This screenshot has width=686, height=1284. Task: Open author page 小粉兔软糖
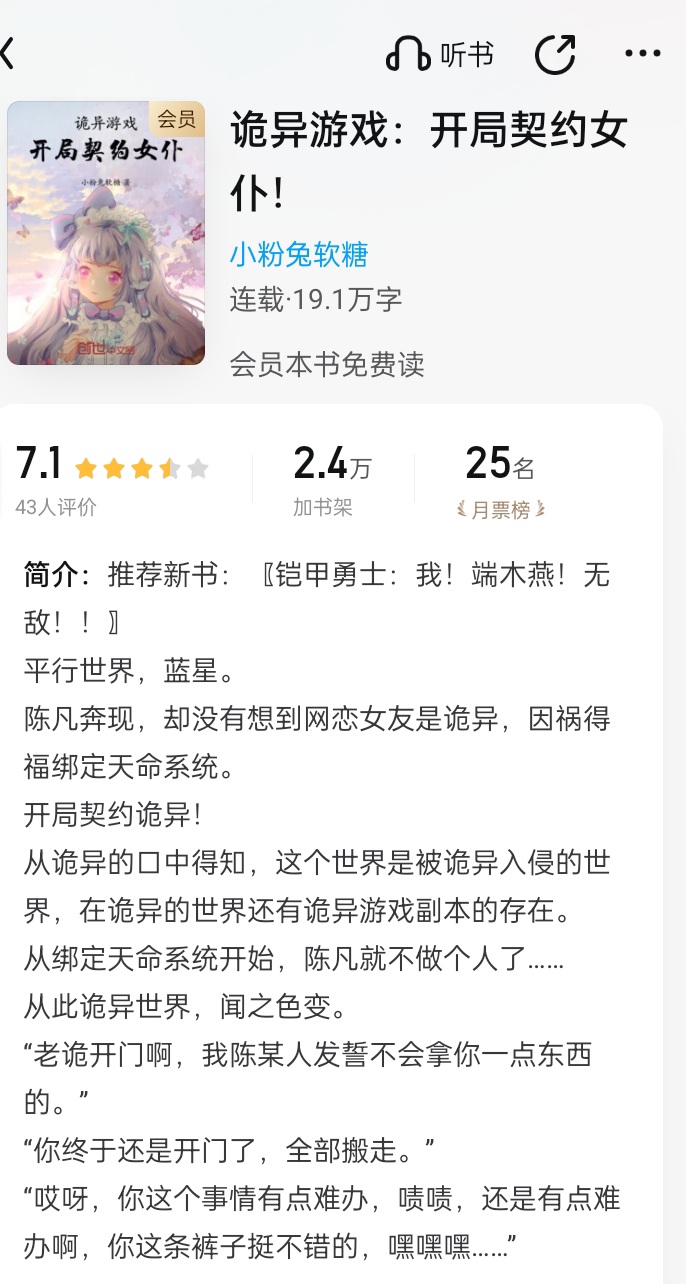click(x=299, y=254)
